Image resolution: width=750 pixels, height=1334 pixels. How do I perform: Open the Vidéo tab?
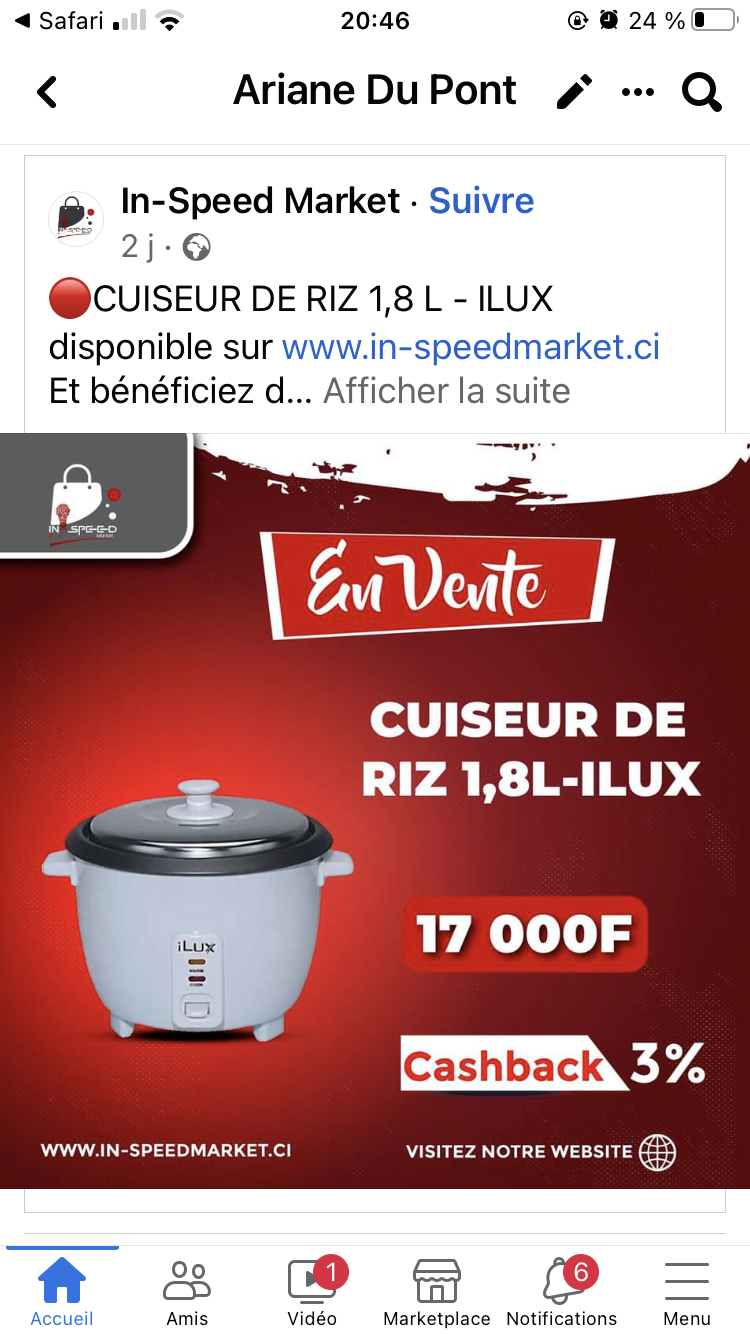tap(312, 1292)
